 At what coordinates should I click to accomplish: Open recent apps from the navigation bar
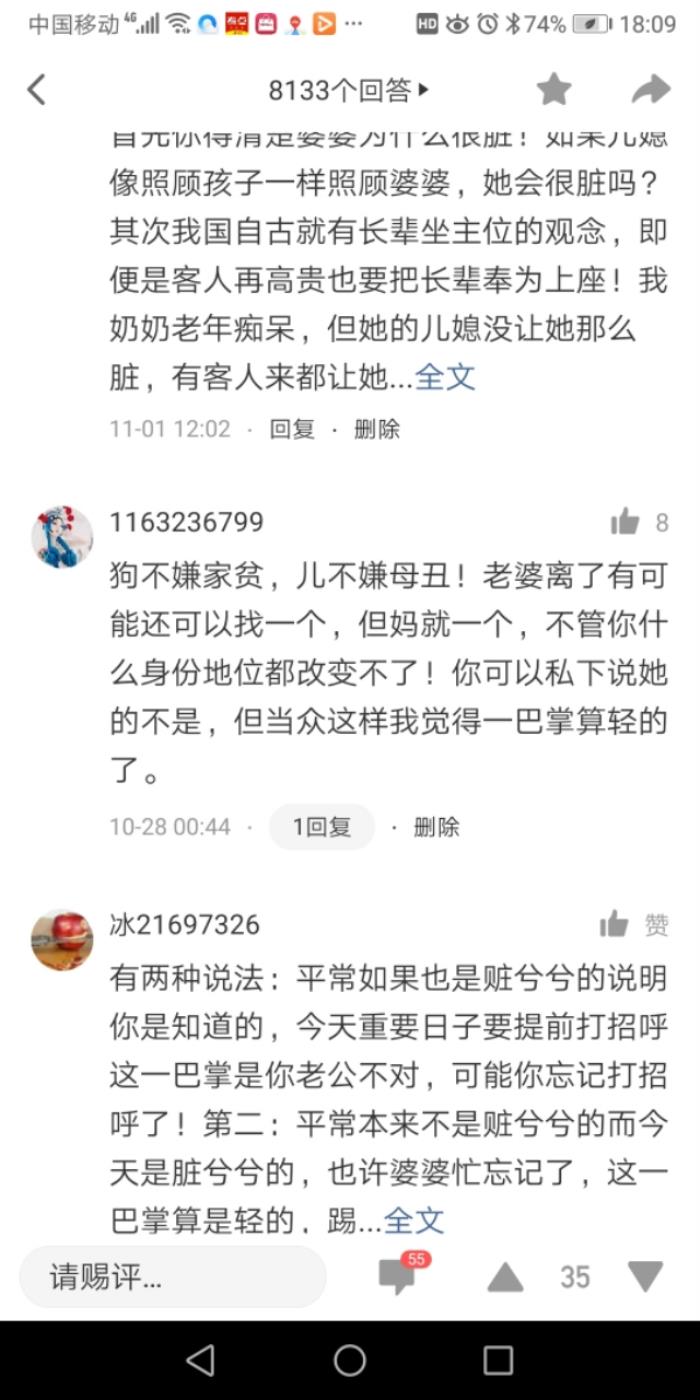(x=497, y=1360)
